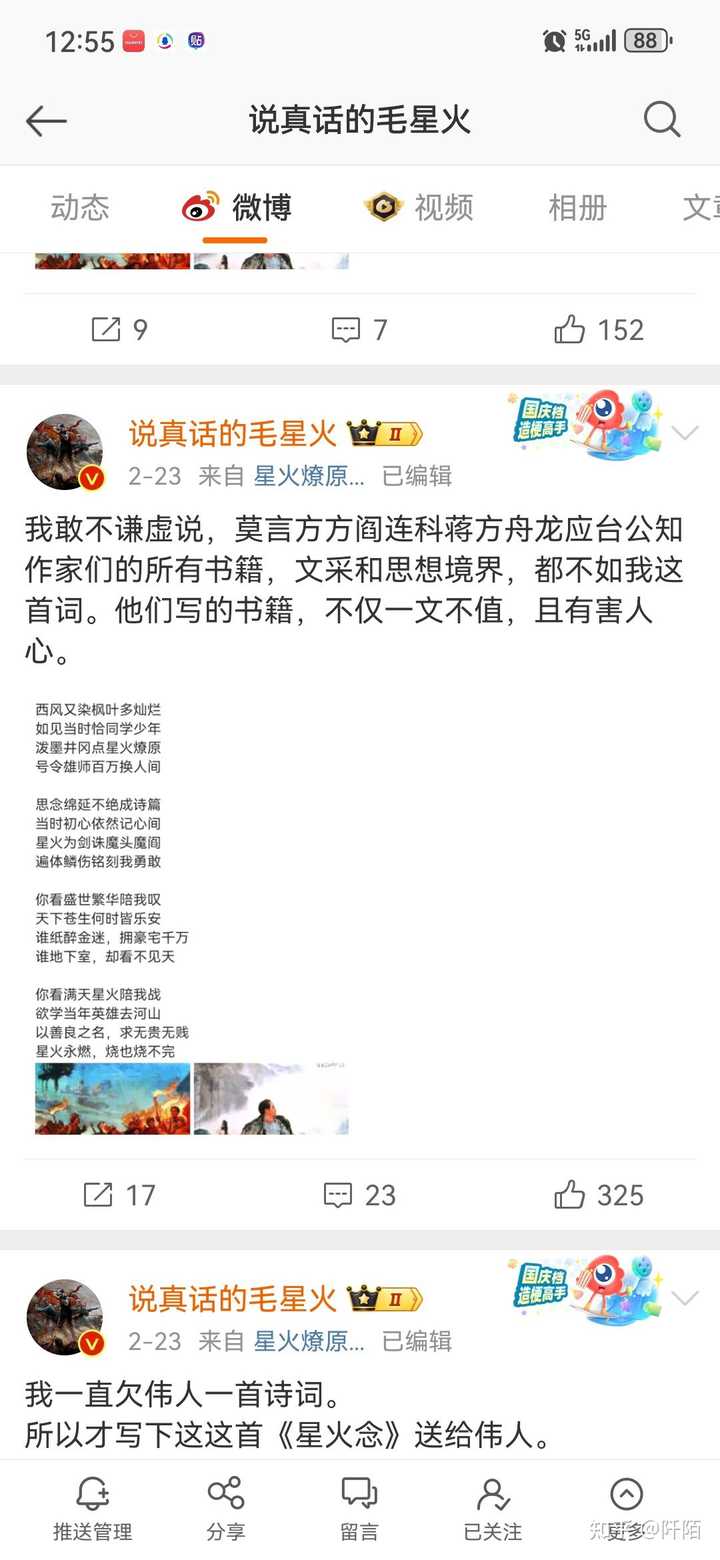The image size is (720, 1560).
Task: Repost the post with 9 reposts
Action: 119,330
